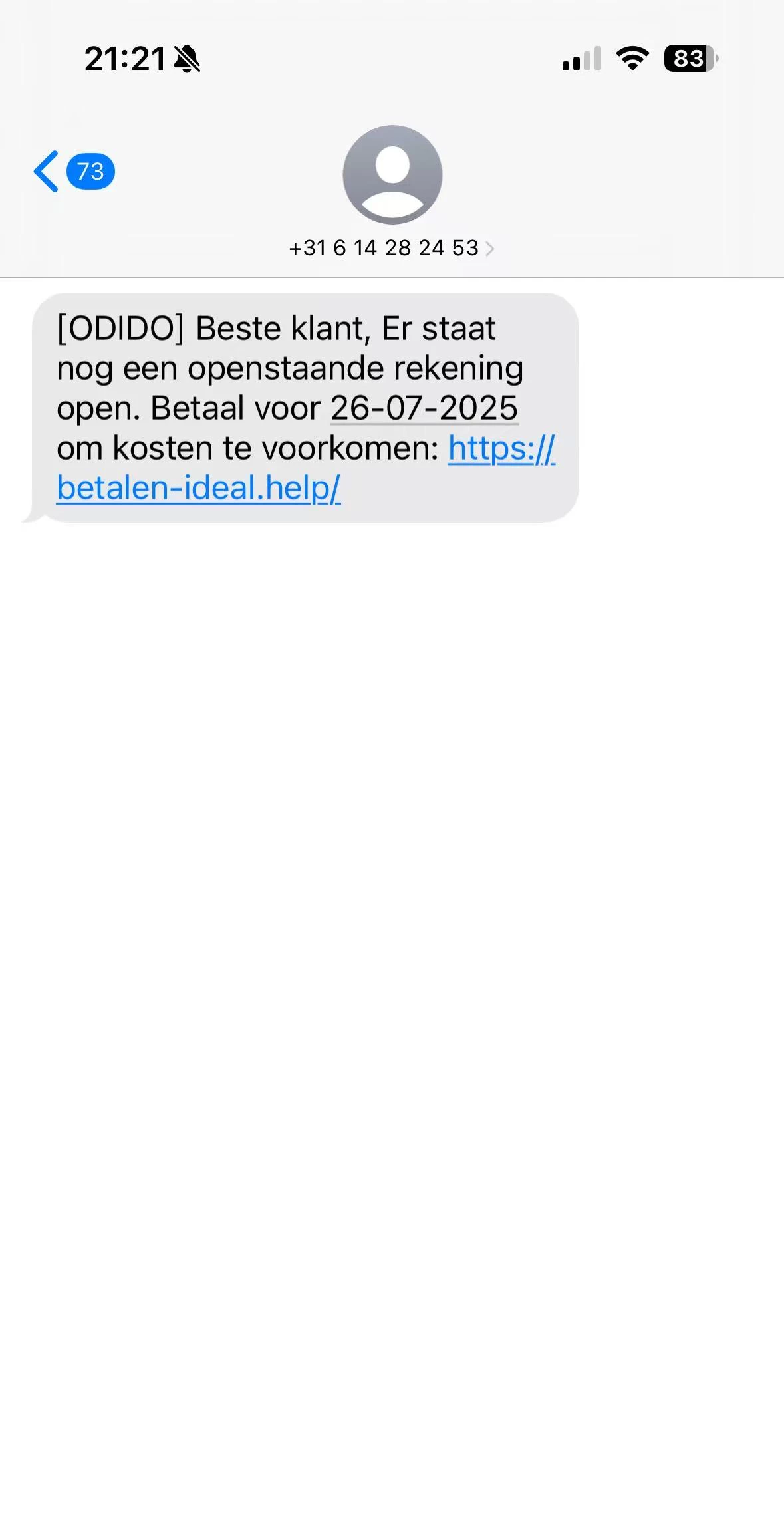This screenshot has width=784, height=1515.
Task: Tap the underlined date 26-07-2025
Action: coord(424,408)
